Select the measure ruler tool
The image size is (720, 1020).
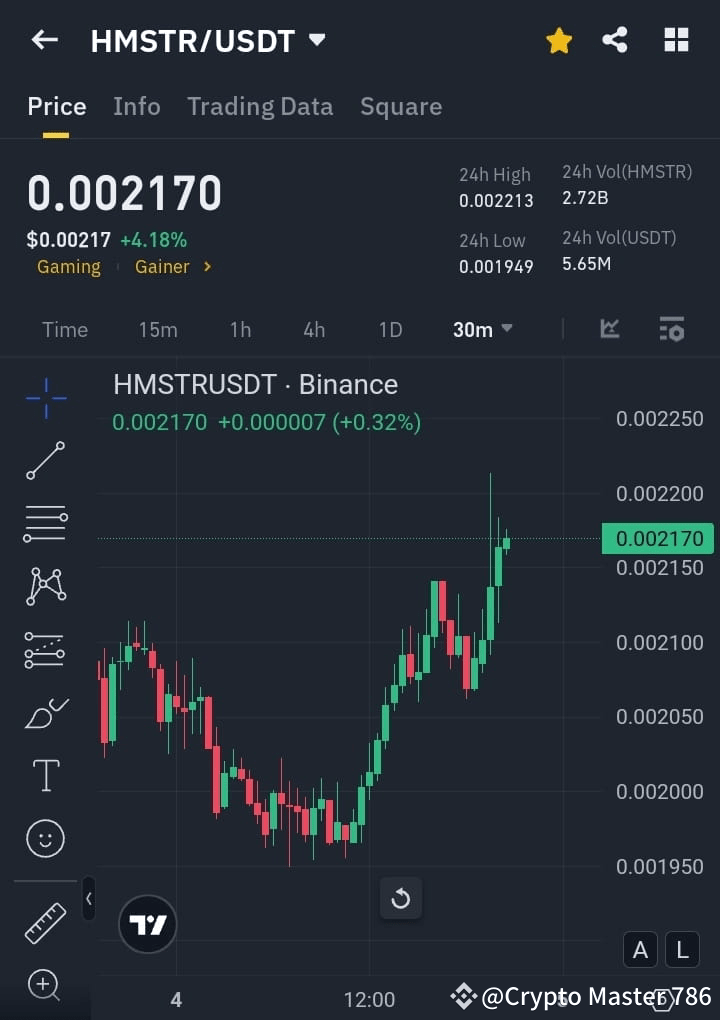[44, 922]
